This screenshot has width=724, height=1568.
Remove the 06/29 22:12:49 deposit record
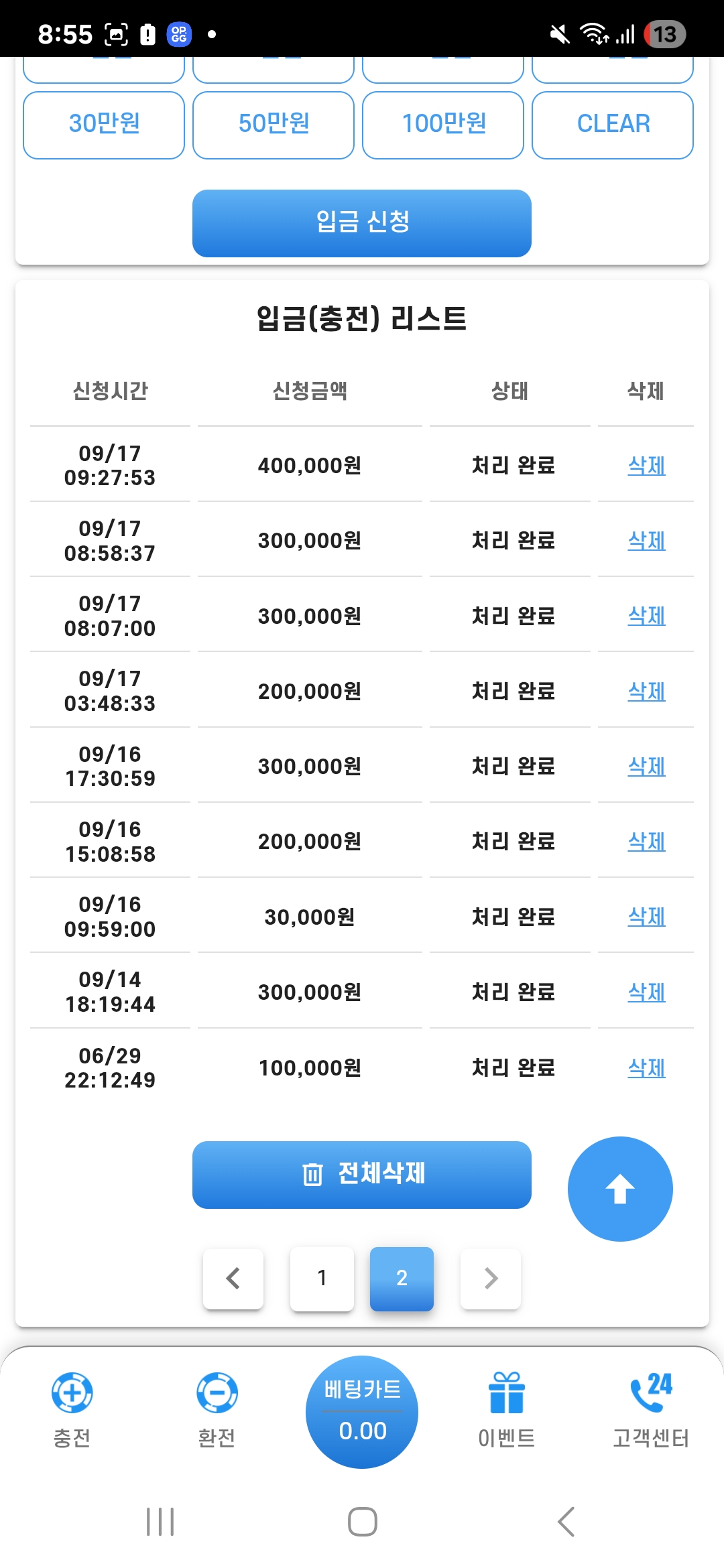click(x=646, y=1067)
